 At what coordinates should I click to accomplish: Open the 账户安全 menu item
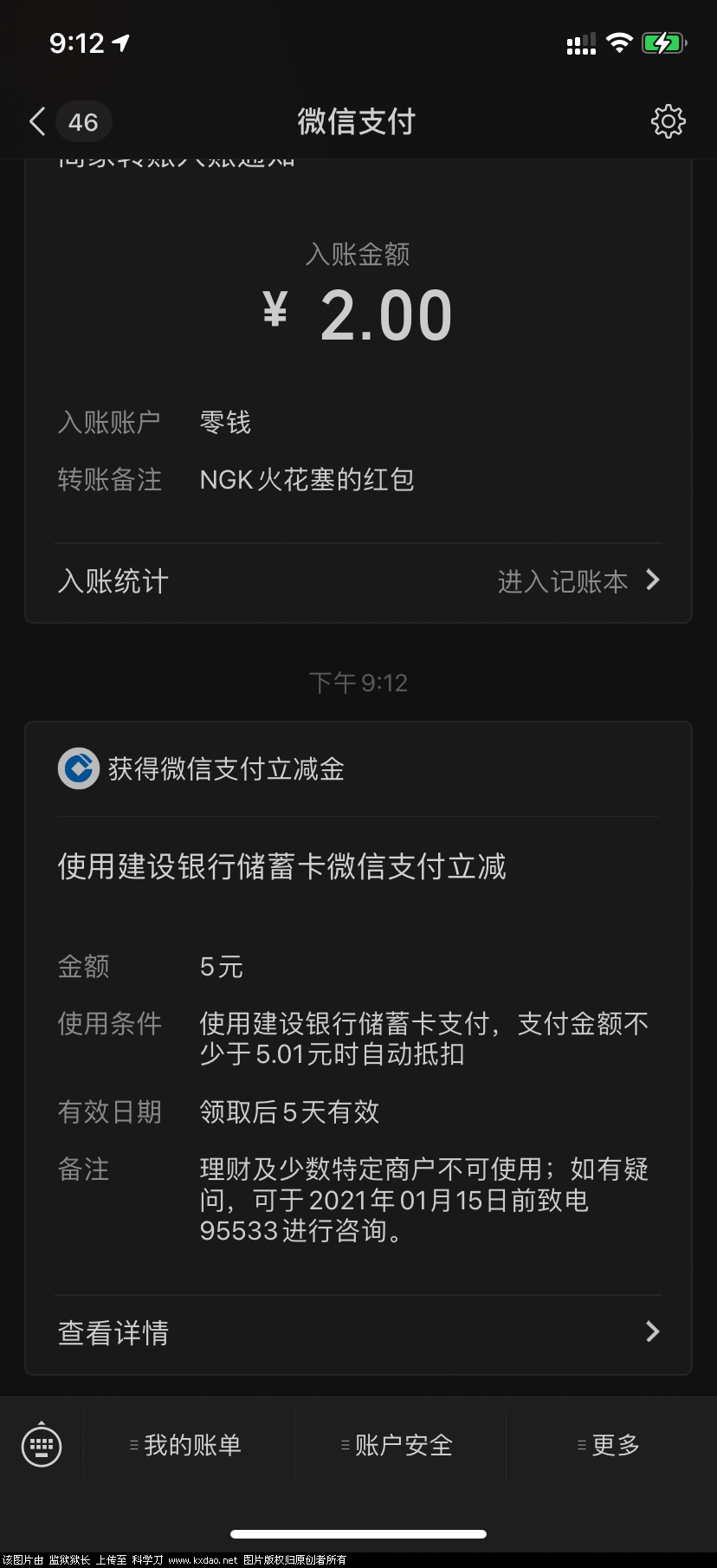coord(399,1445)
